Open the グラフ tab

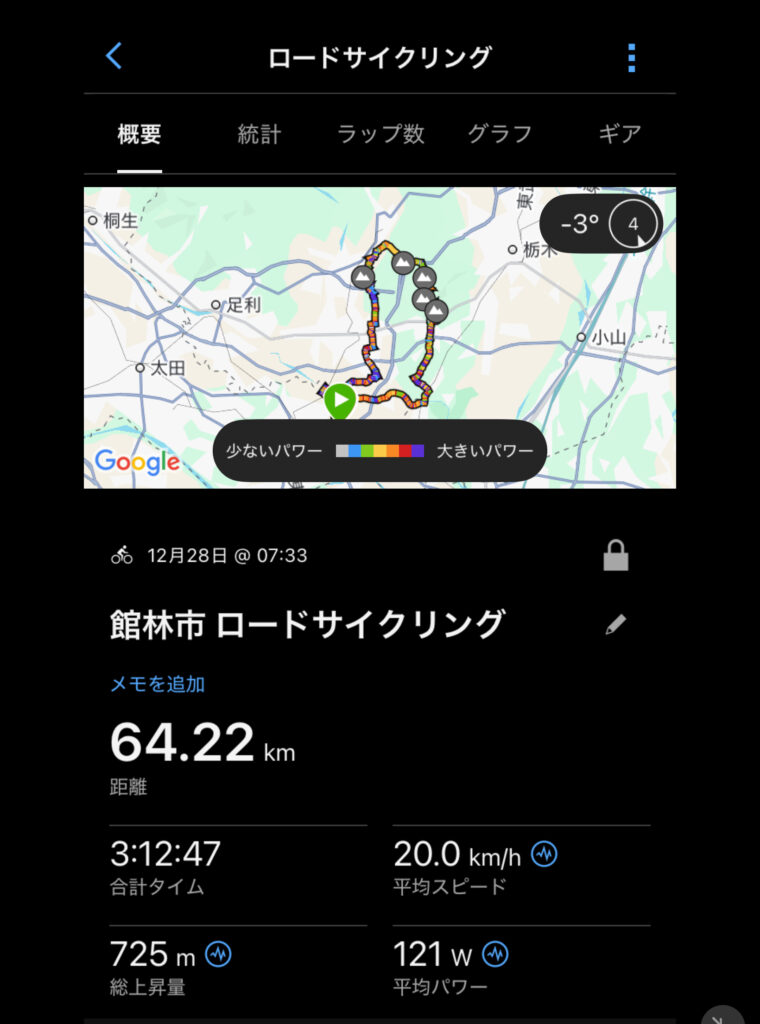[500, 134]
